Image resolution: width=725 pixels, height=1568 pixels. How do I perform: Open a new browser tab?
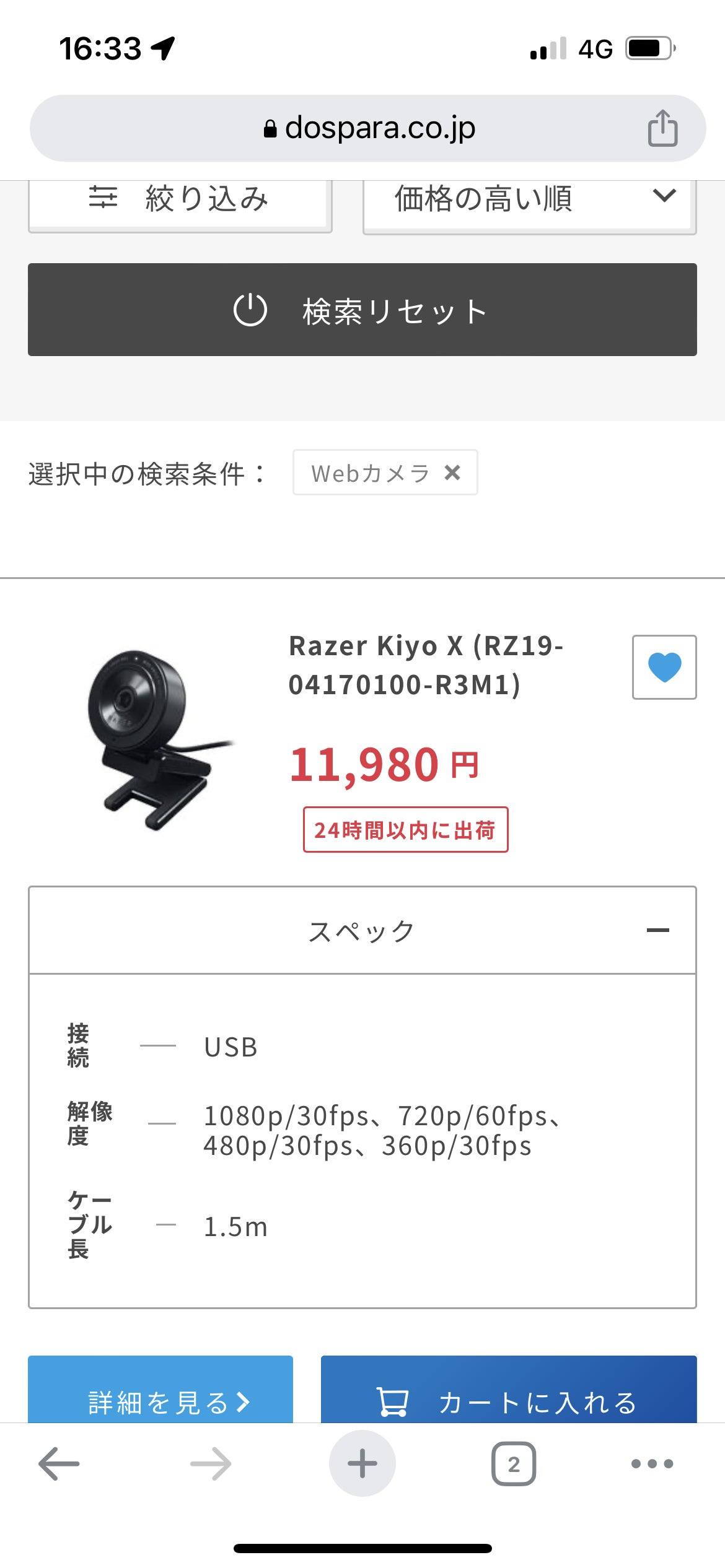362,1463
